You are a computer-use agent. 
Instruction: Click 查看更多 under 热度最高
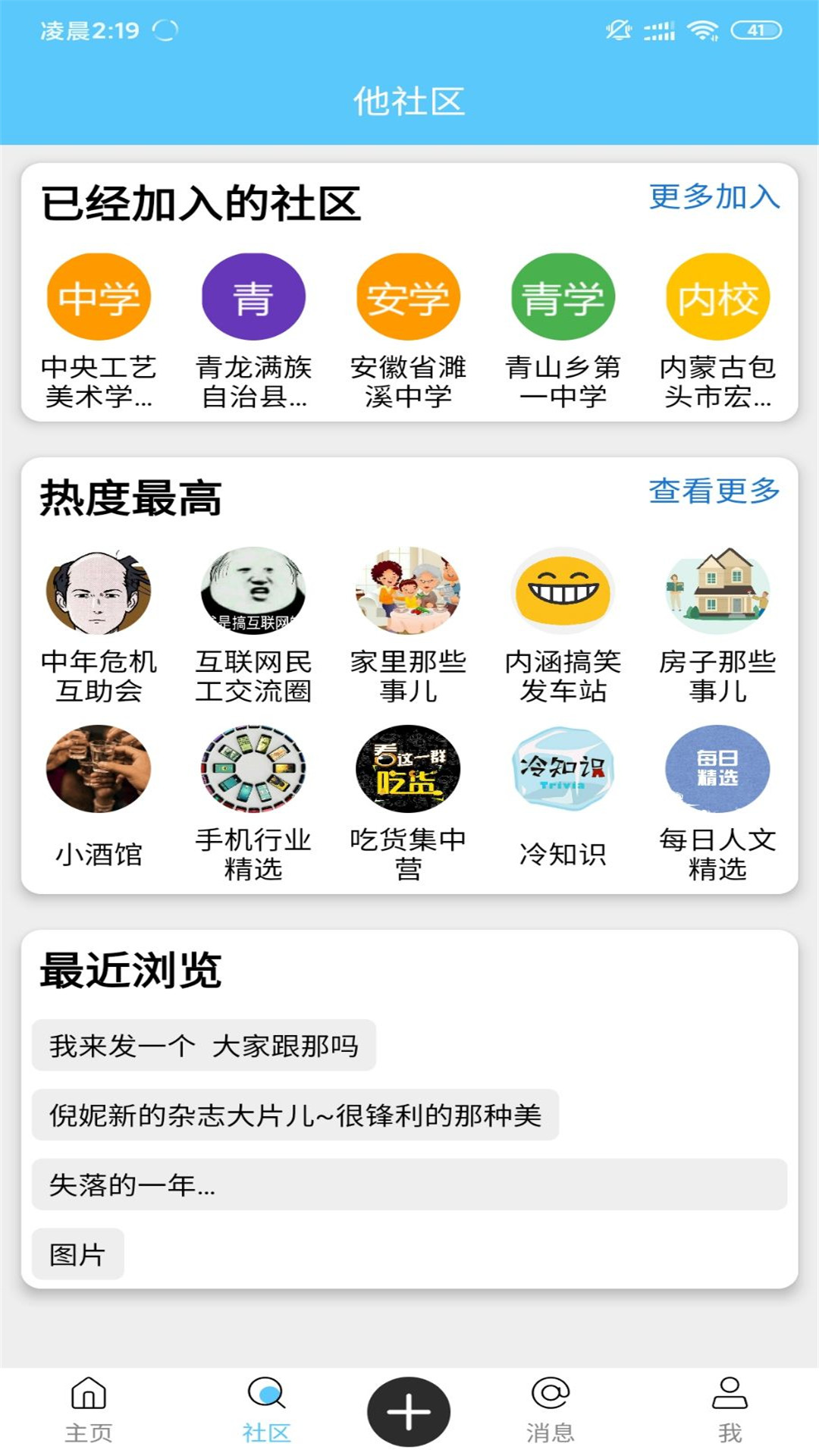pos(713,493)
